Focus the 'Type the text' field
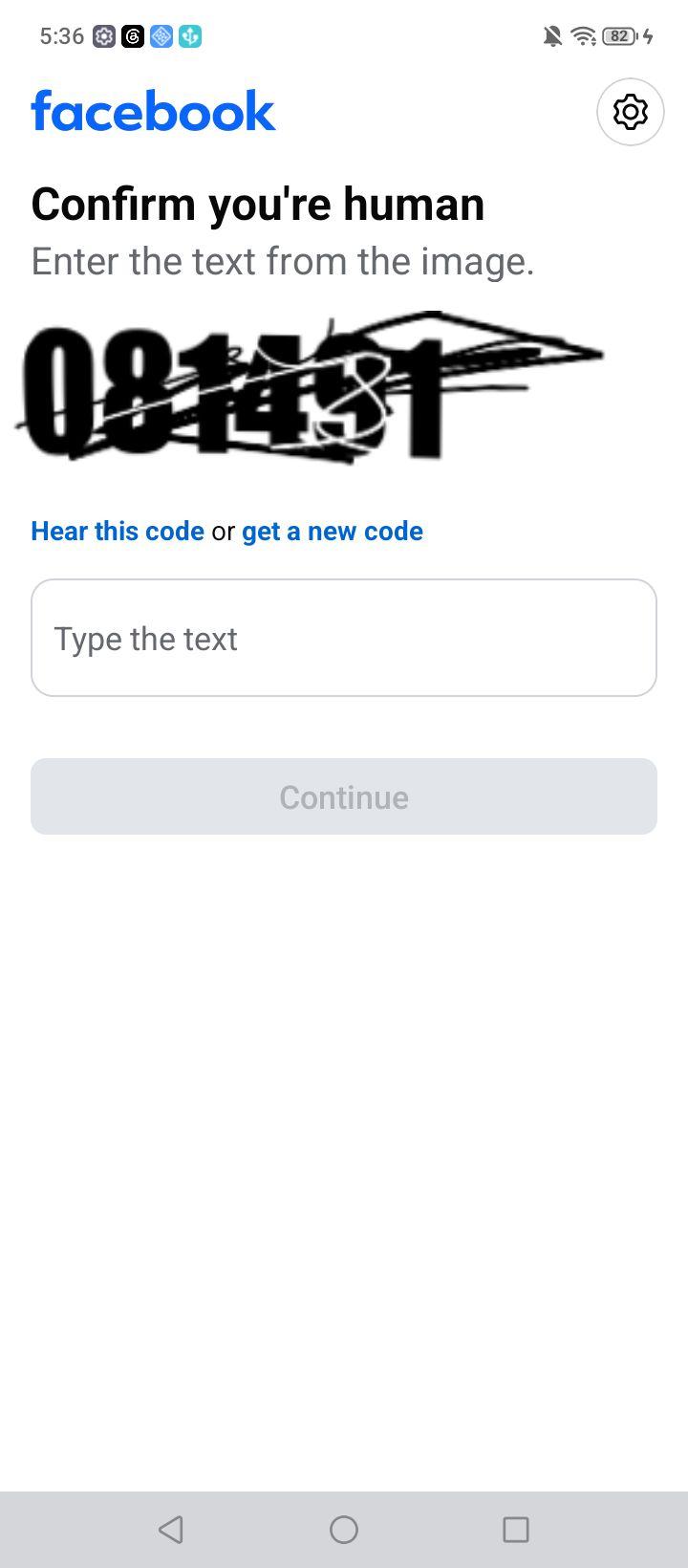This screenshot has width=688, height=1568. (344, 638)
